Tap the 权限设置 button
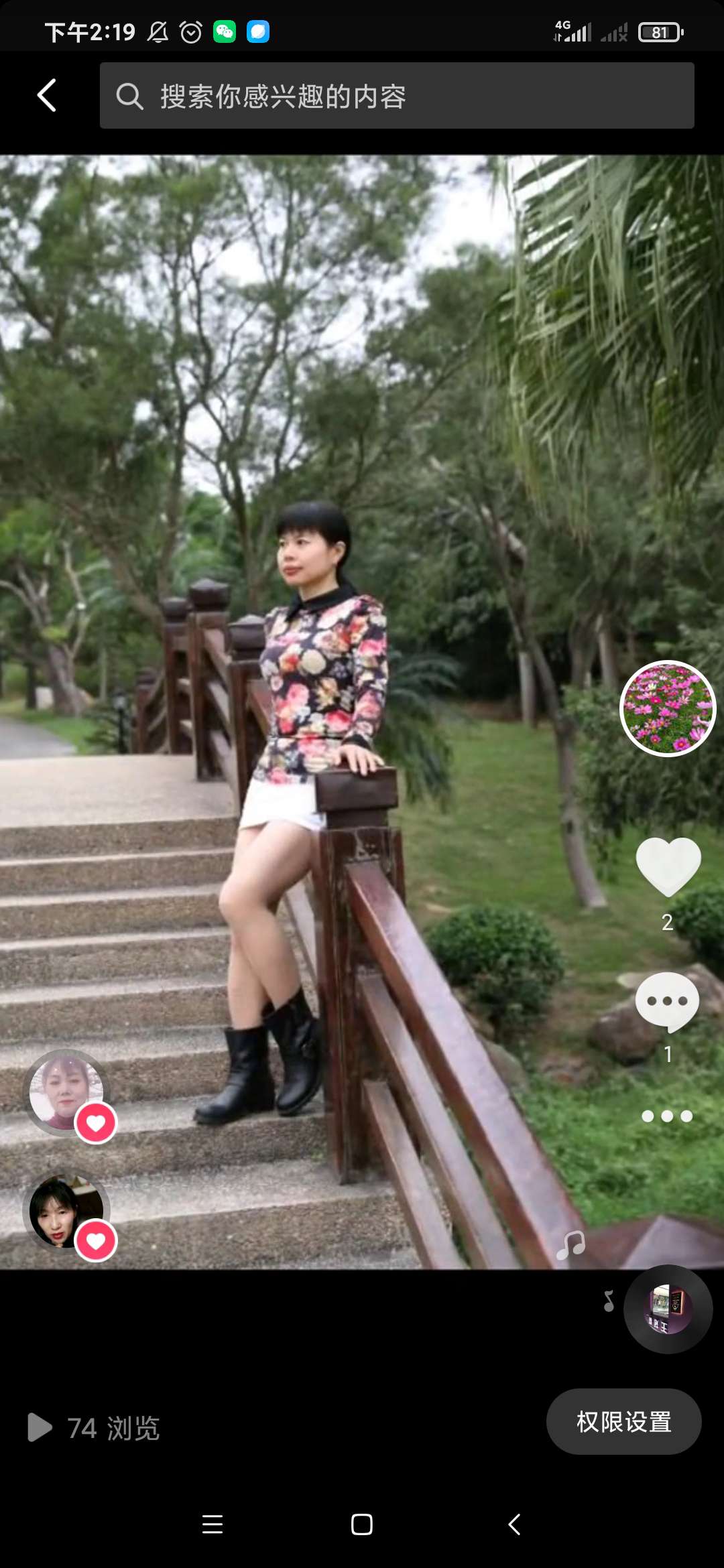The width and height of the screenshot is (724, 1568). click(623, 1421)
